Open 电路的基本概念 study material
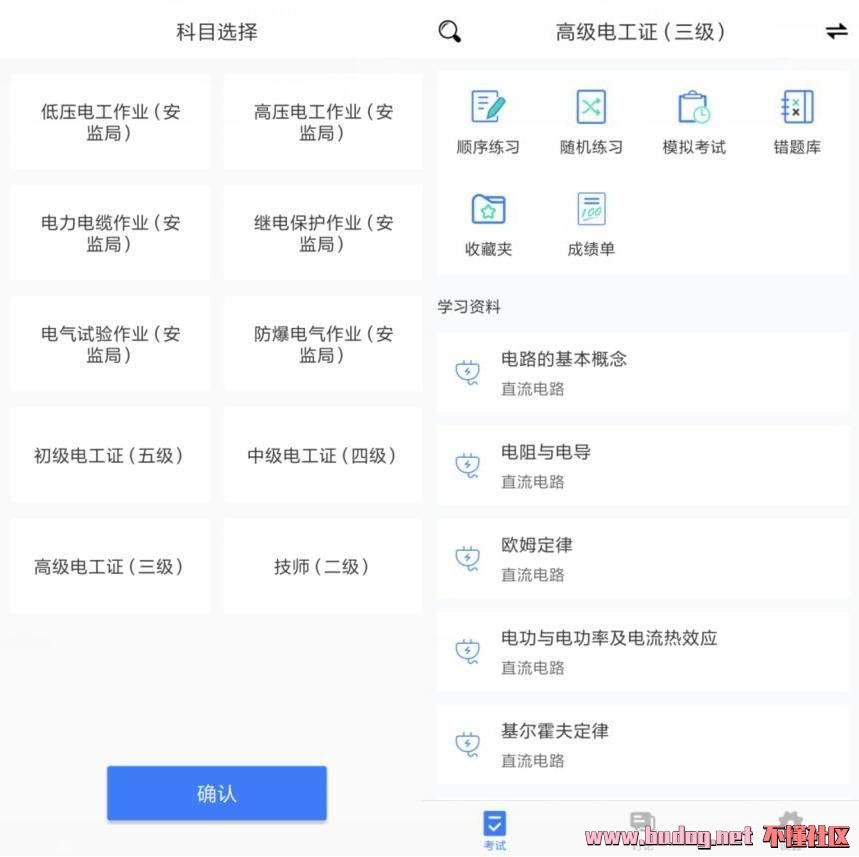 pos(642,373)
